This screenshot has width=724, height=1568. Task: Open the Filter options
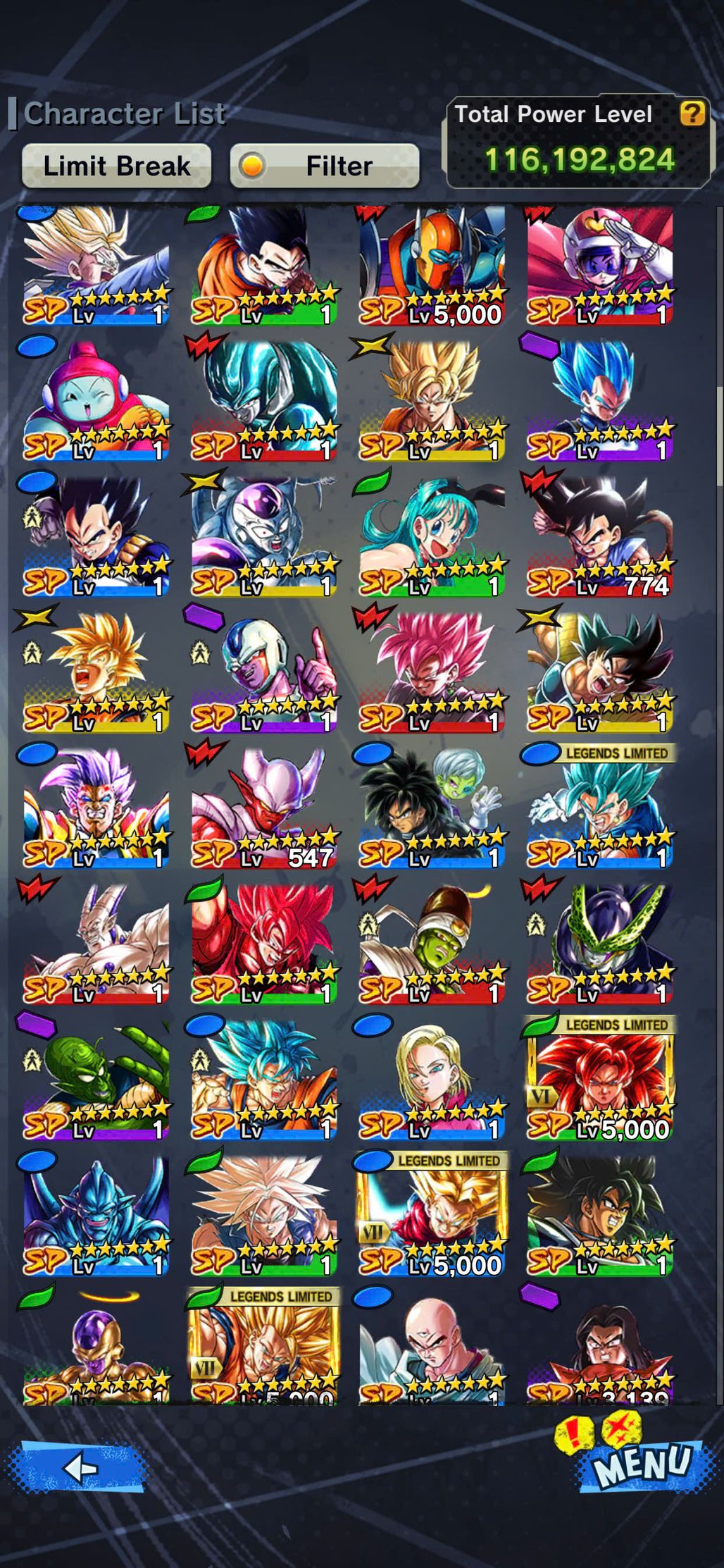coord(325,166)
